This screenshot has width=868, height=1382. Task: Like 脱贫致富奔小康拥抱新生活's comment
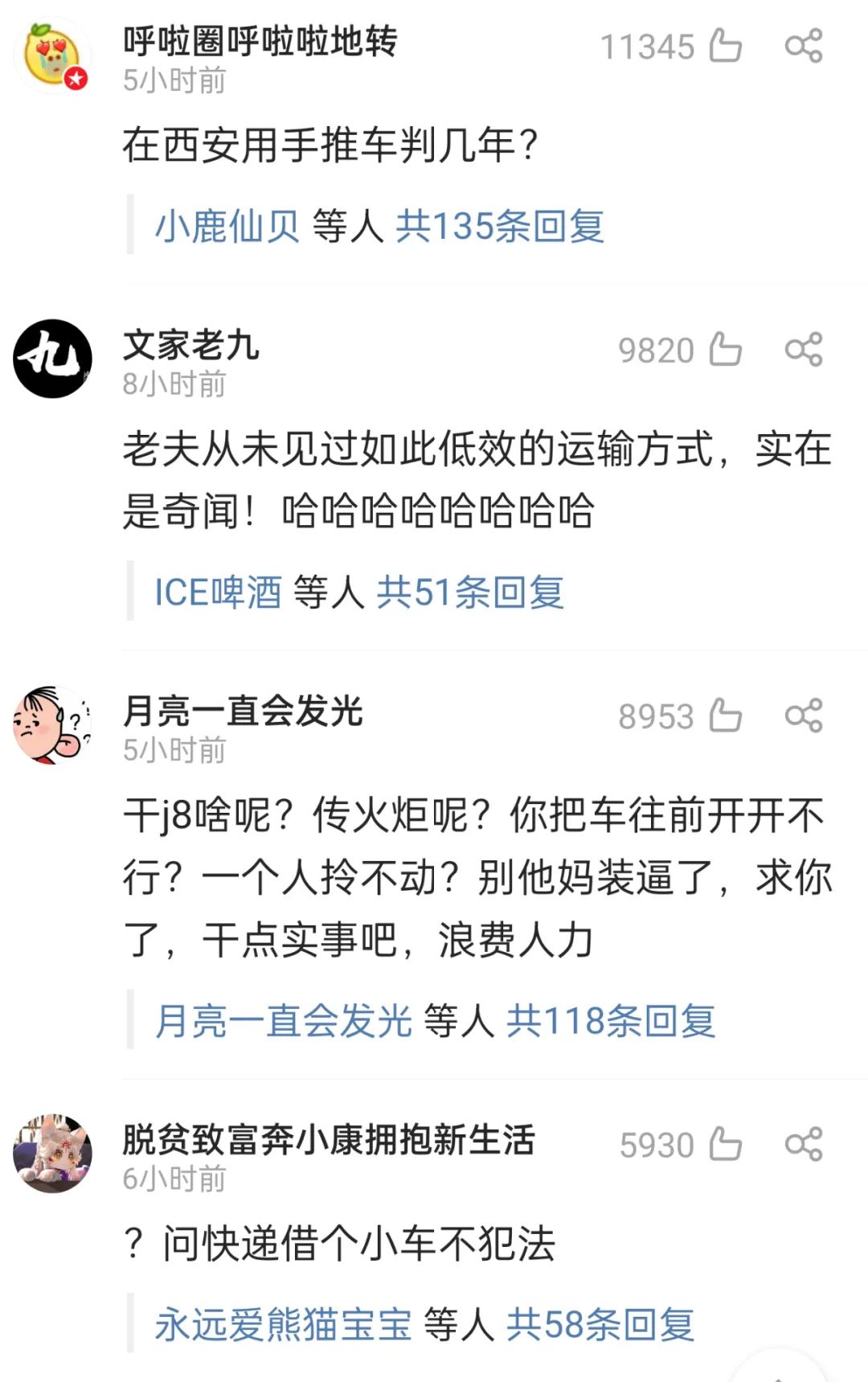click(725, 1144)
